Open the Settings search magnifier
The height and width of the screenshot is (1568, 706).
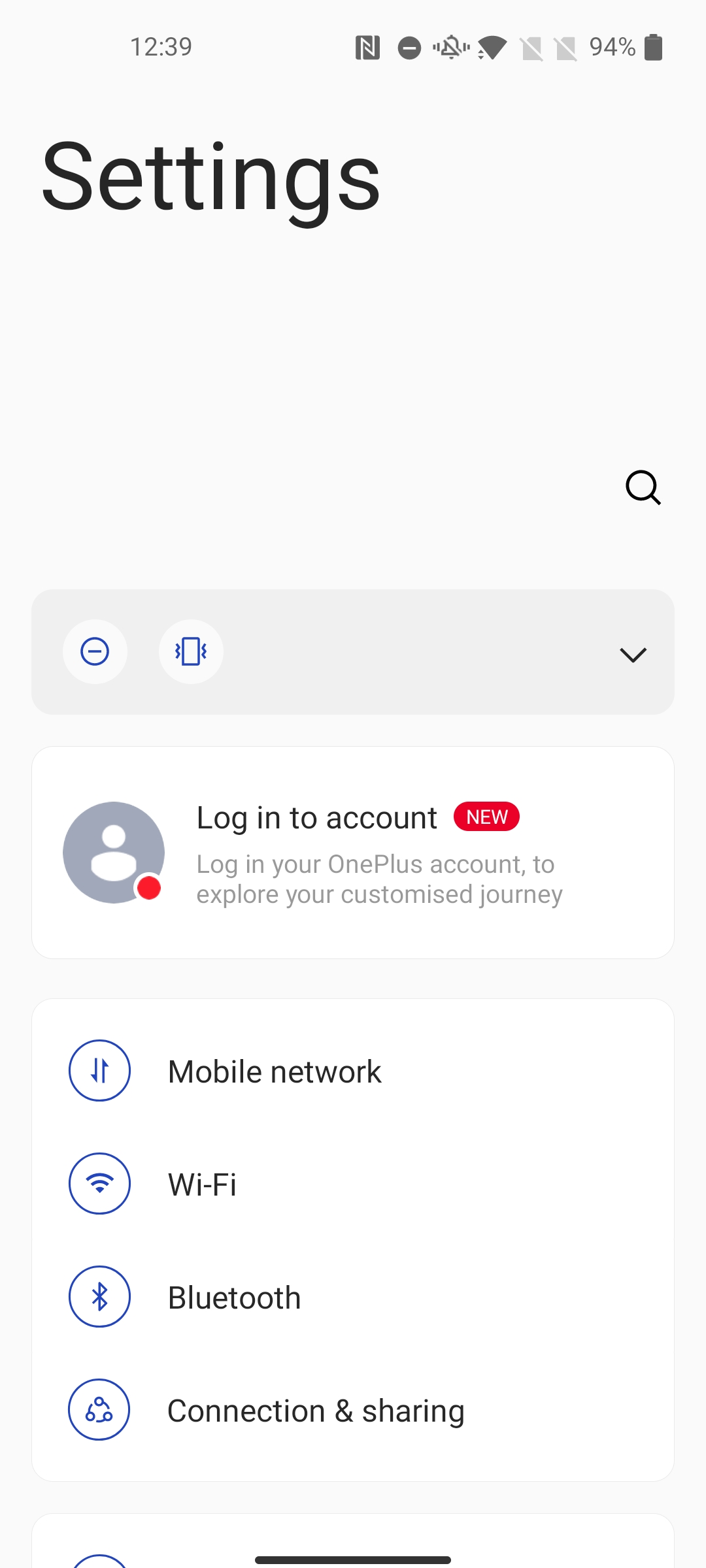[x=643, y=487]
